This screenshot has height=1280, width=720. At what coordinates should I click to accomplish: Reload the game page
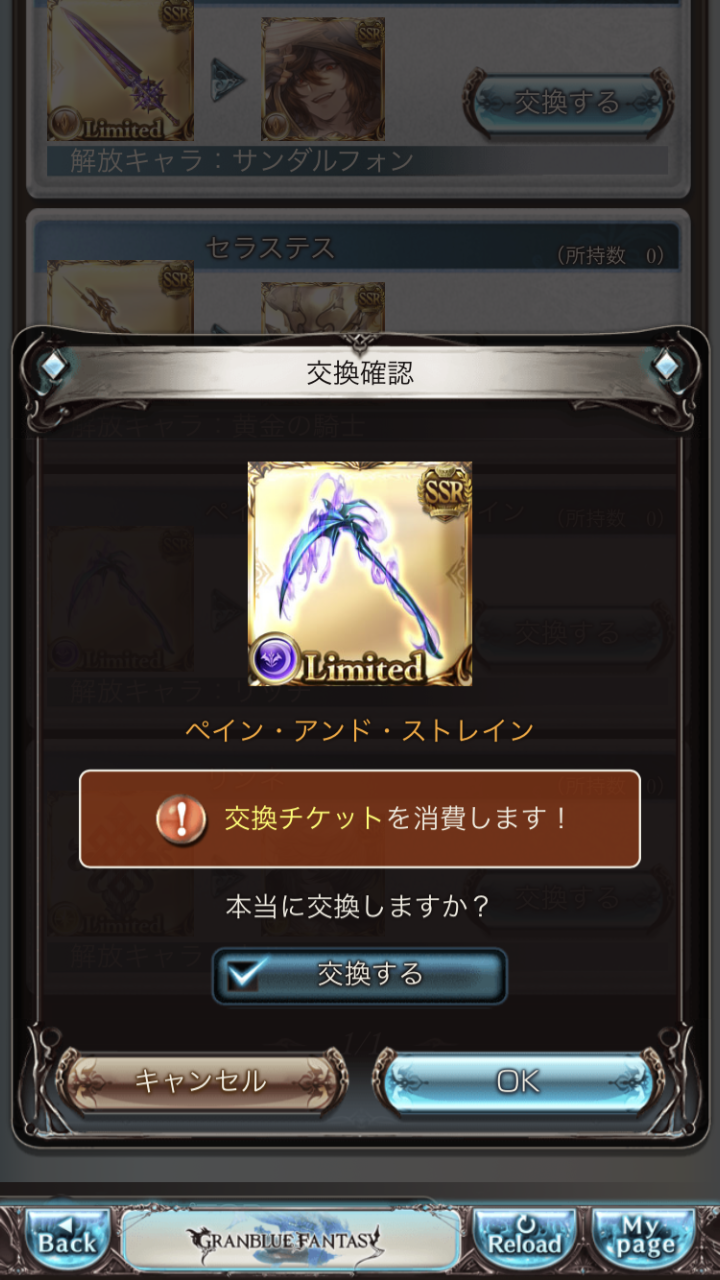pyautogui.click(x=524, y=1240)
